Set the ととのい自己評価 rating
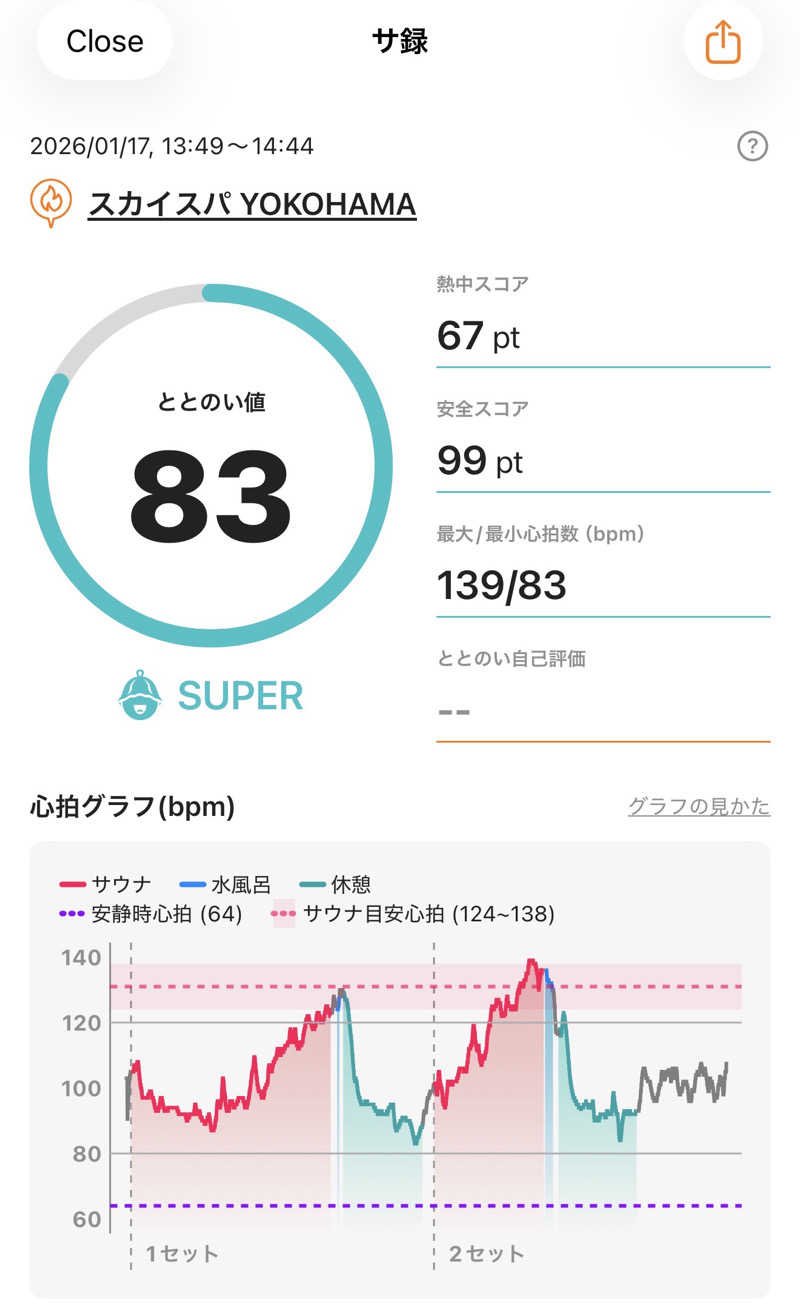The height and width of the screenshot is (1304, 800). tap(603, 708)
